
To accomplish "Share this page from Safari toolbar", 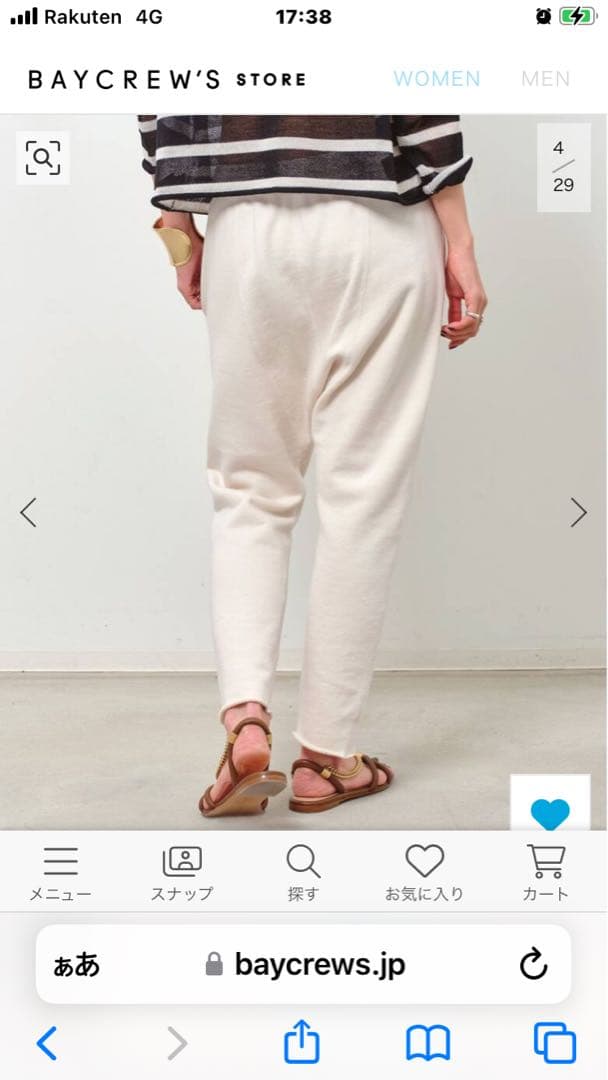I will 301,1043.
